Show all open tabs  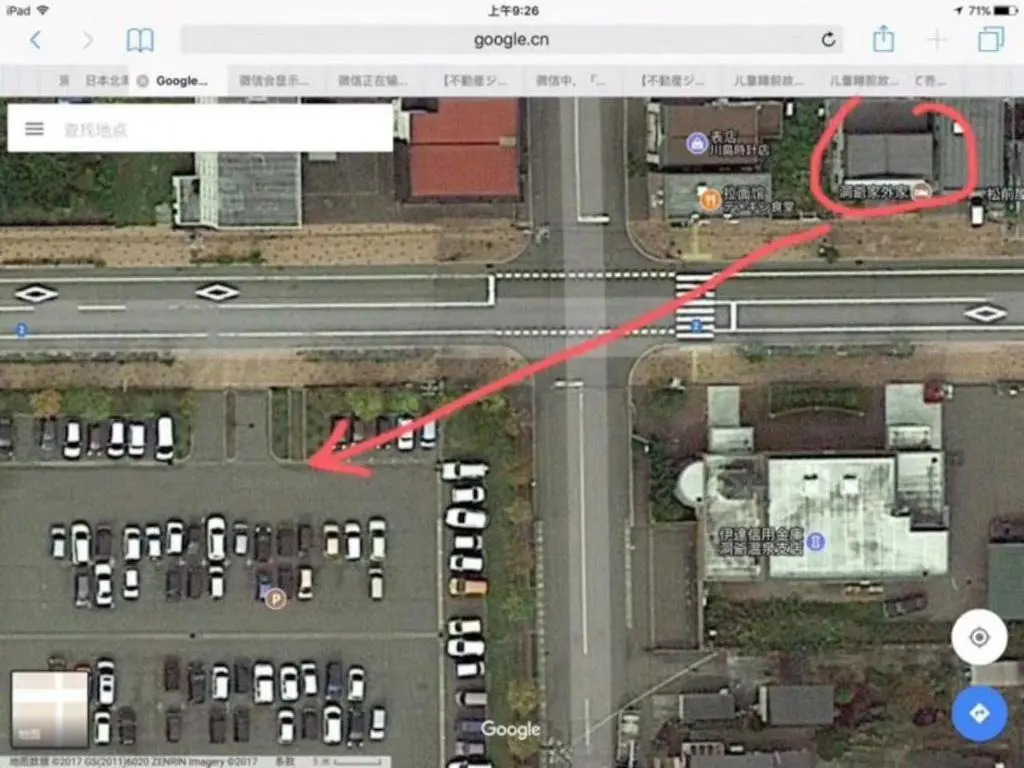[x=991, y=40]
